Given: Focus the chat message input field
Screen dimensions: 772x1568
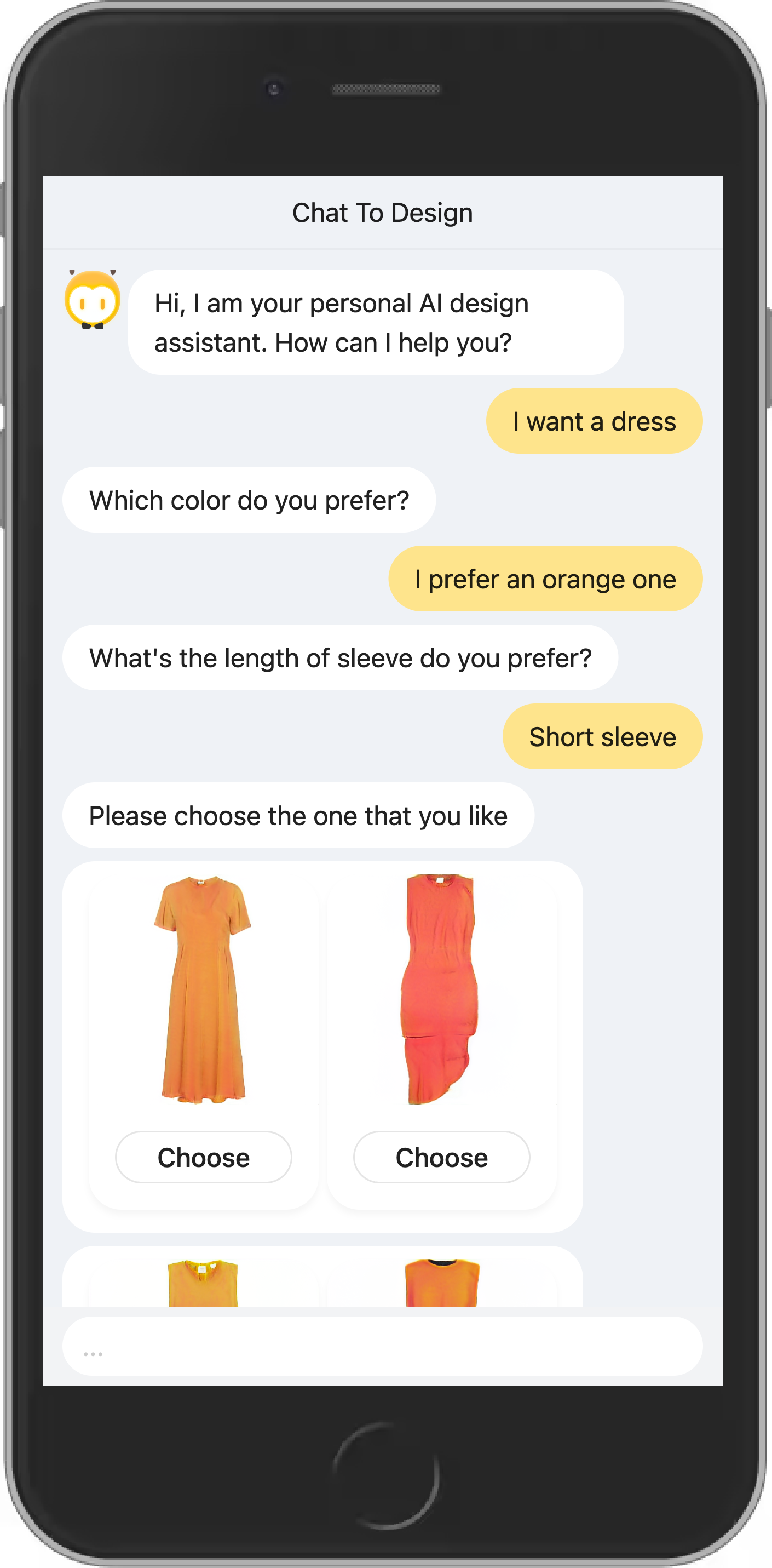Looking at the screenshot, I should pos(382,1347).
